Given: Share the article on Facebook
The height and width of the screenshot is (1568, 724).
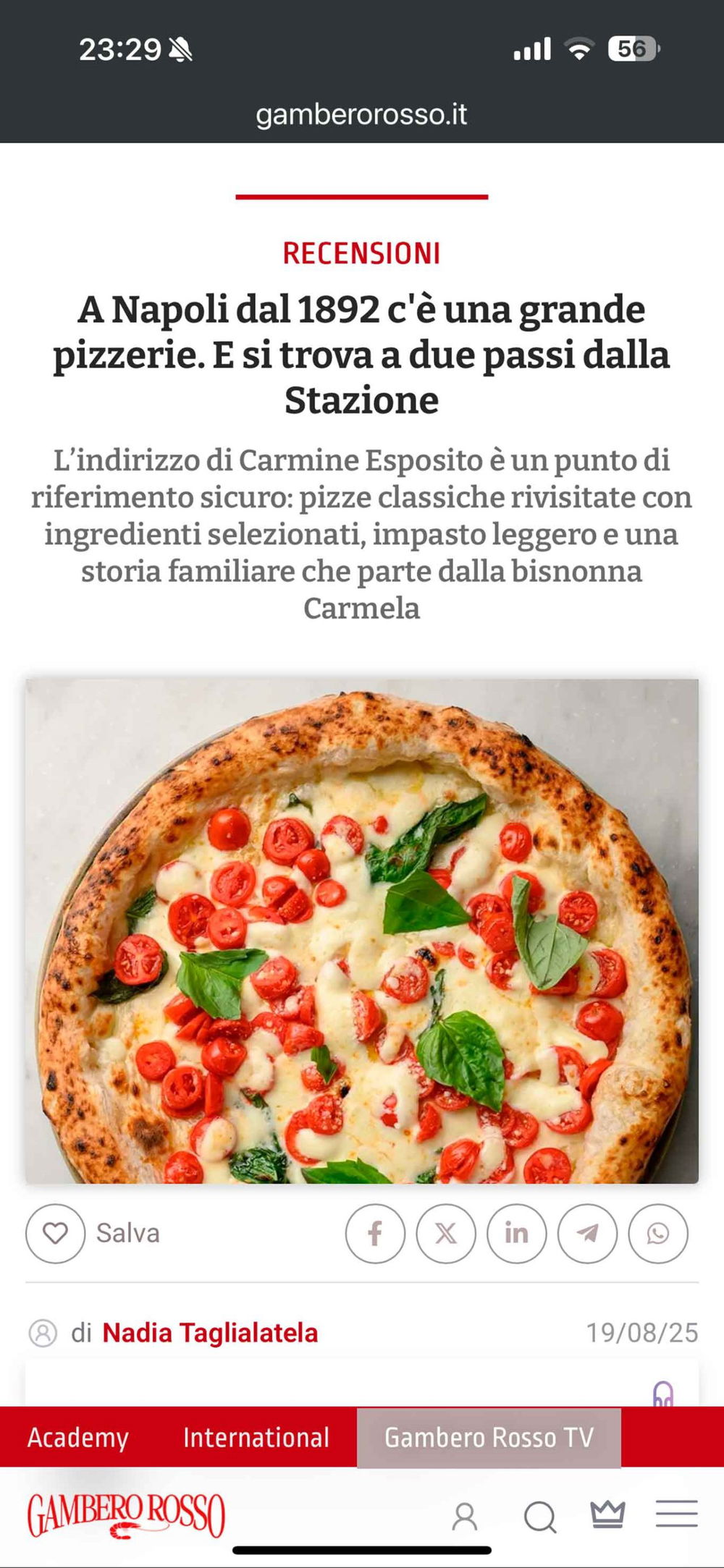Looking at the screenshot, I should (x=375, y=1233).
